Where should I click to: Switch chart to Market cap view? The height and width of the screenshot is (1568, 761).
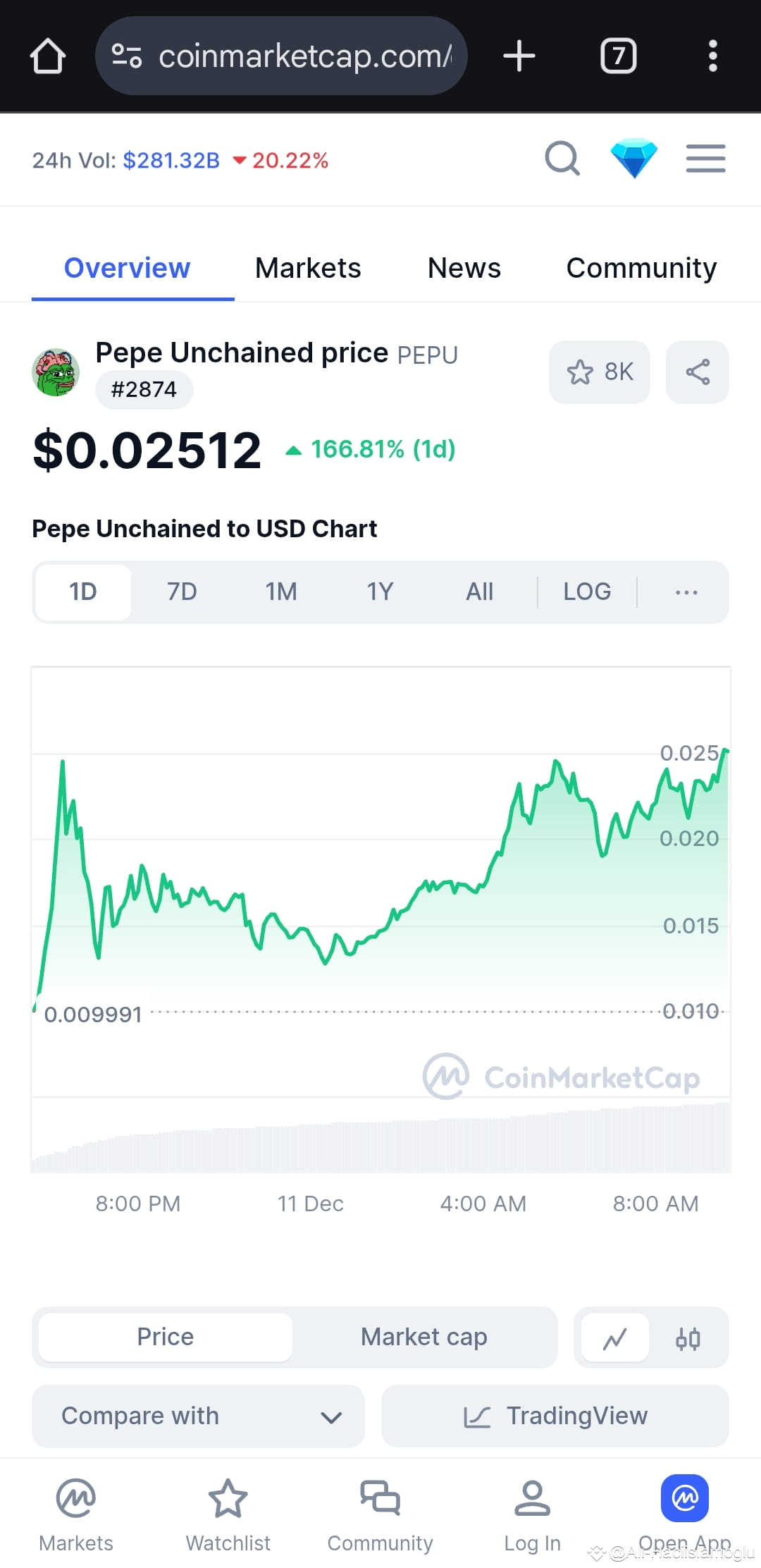pos(423,1336)
